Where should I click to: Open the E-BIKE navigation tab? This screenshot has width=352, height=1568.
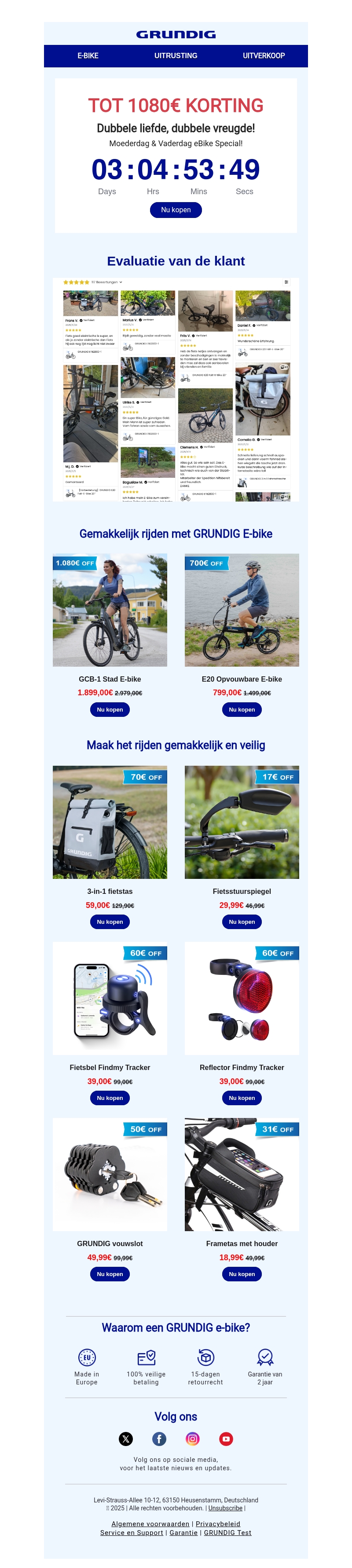(x=88, y=55)
